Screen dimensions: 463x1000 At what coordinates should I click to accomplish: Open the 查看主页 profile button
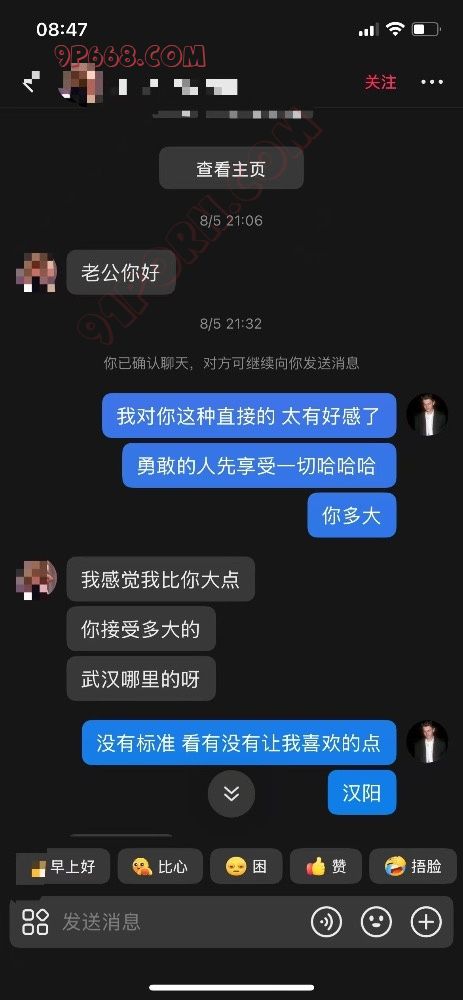231,168
